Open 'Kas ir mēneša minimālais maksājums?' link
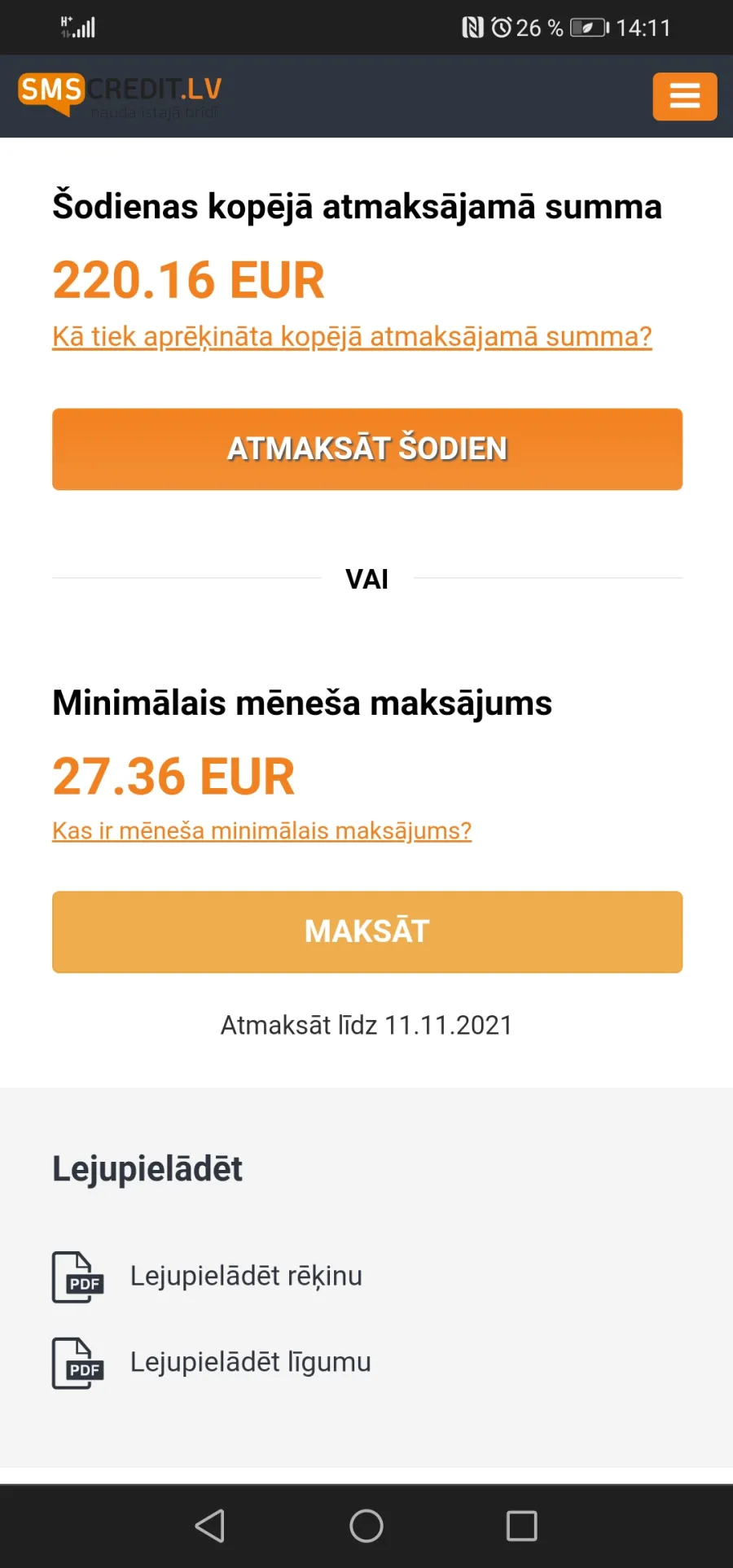Viewport: 733px width, 1568px height. (262, 830)
